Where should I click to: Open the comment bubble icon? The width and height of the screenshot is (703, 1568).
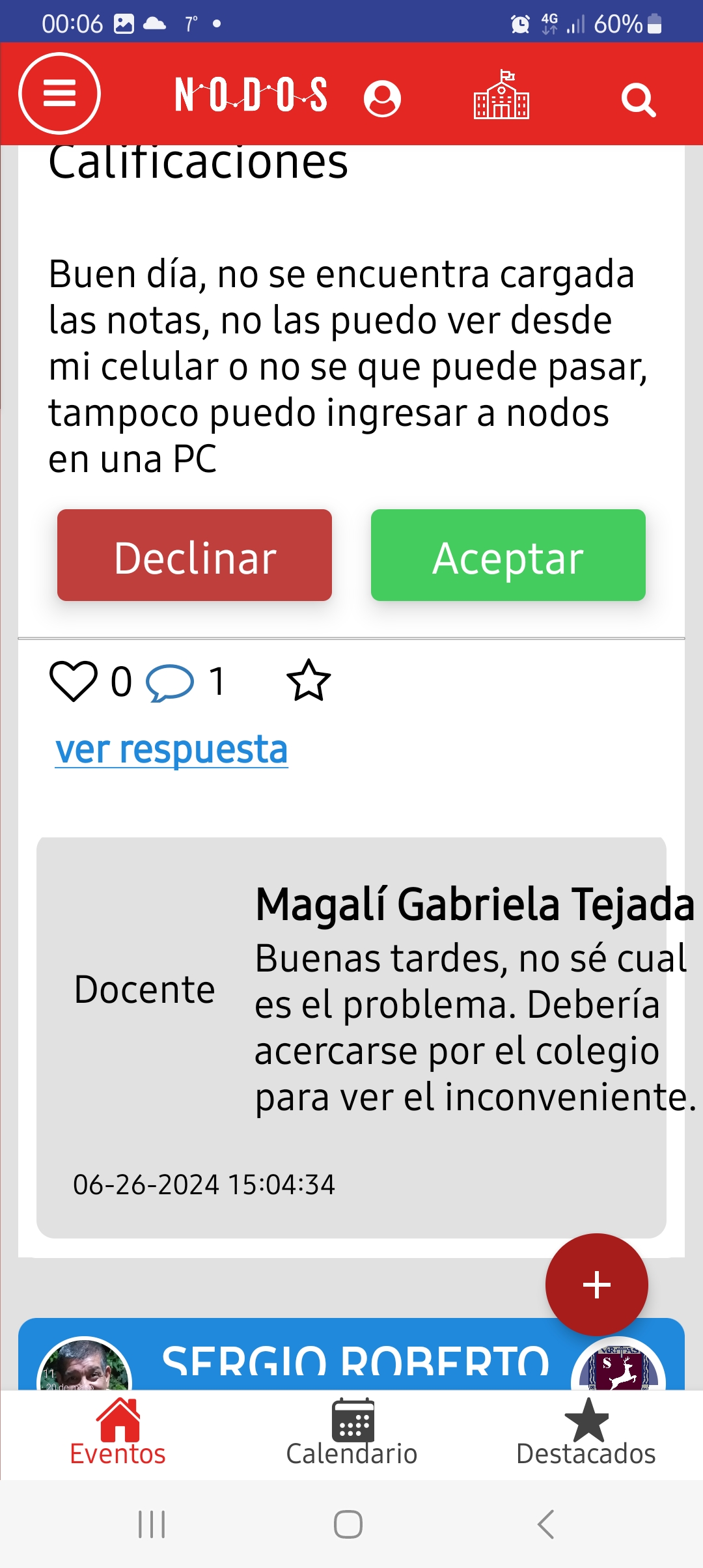170,682
